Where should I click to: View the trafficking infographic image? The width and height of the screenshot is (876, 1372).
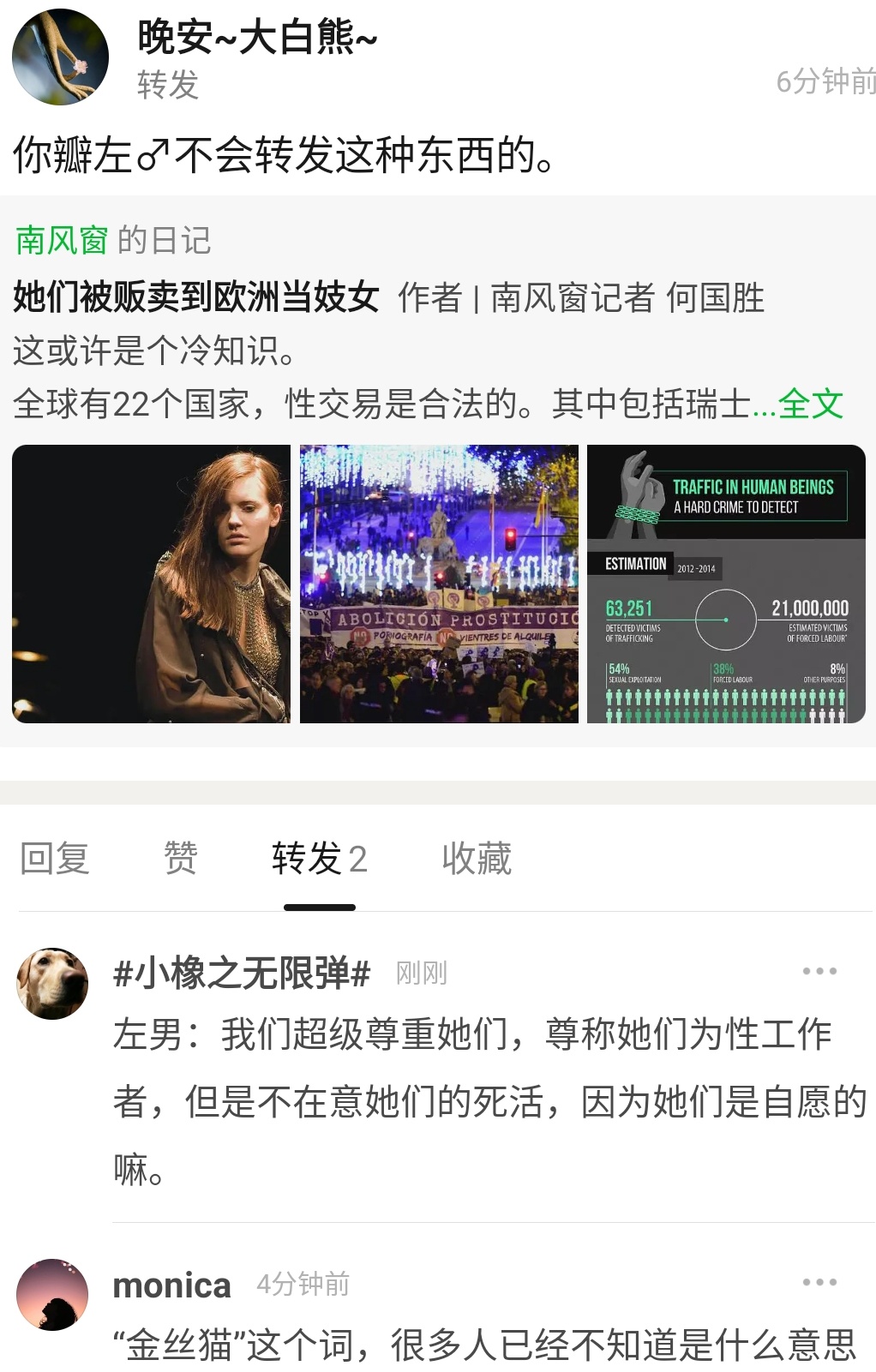point(726,584)
